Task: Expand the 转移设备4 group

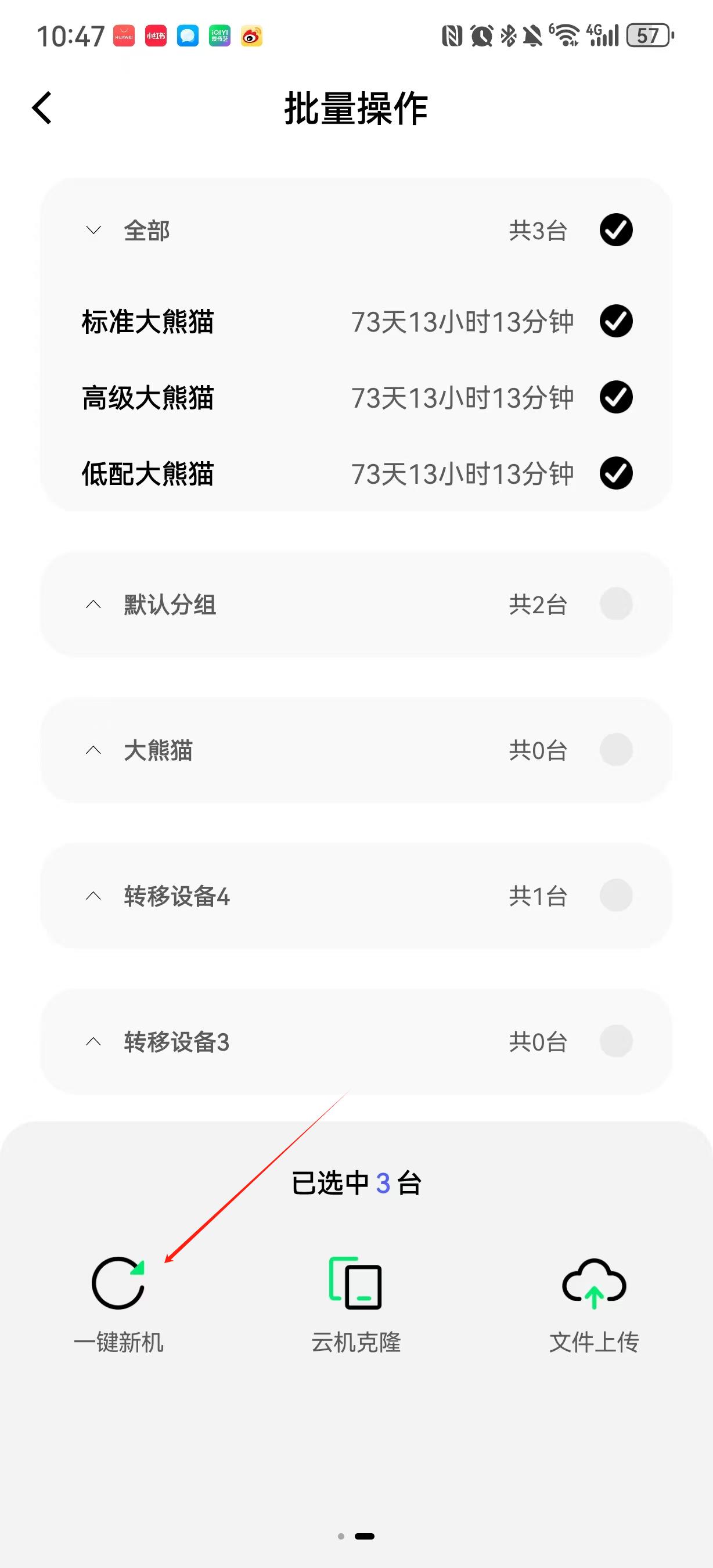Action: [93, 896]
